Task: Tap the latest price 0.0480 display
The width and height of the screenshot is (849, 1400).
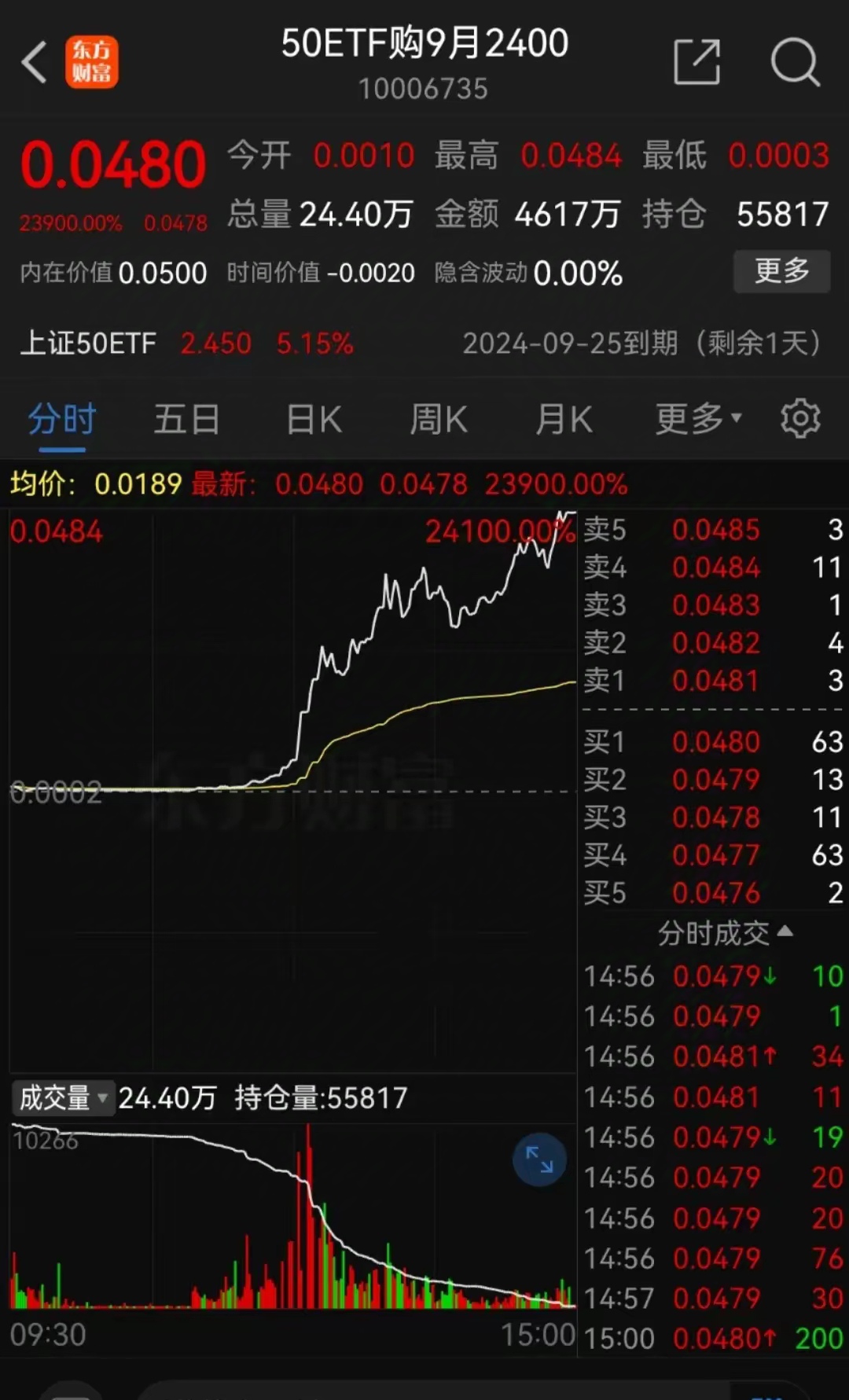Action: pos(112,163)
